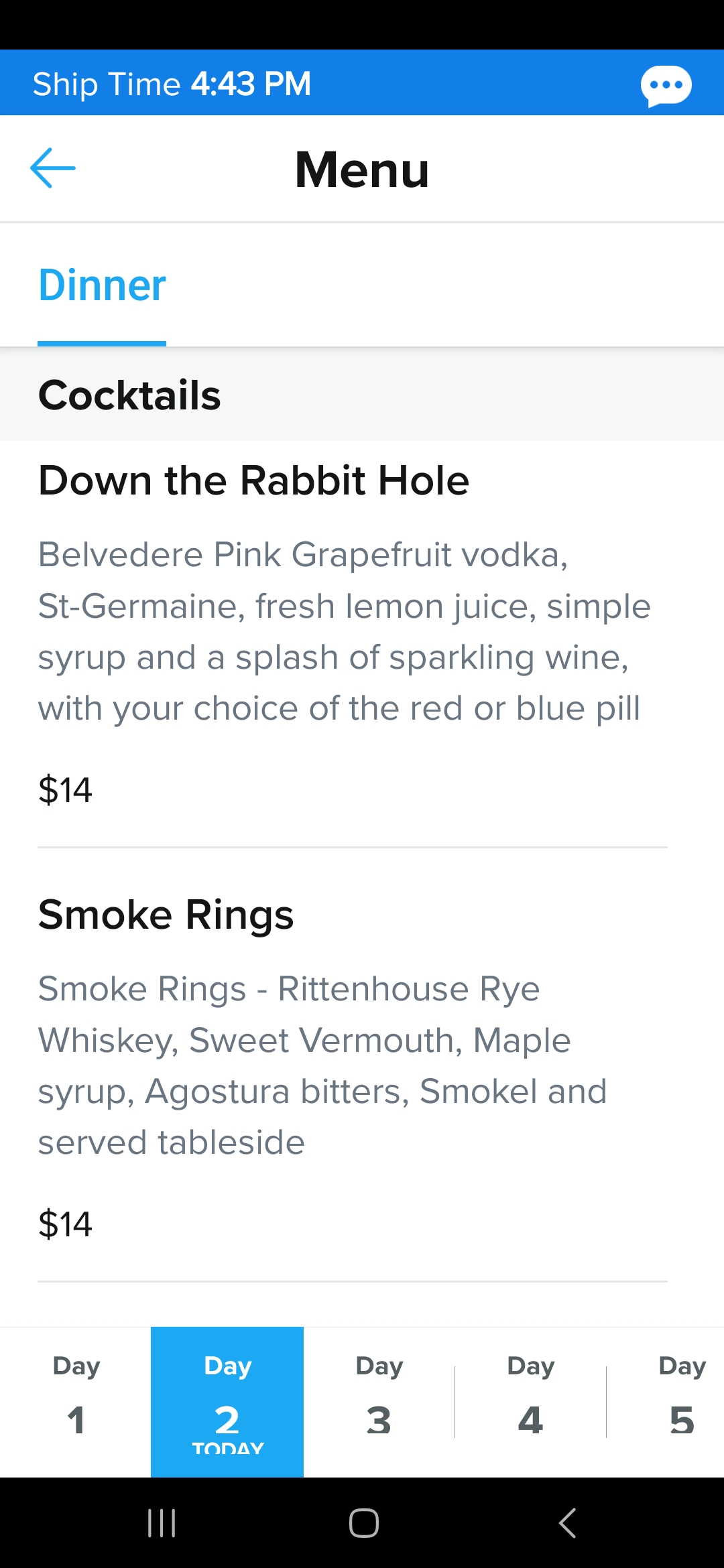The image size is (724, 1568).
Task: Tap the system home button
Action: click(x=363, y=1523)
